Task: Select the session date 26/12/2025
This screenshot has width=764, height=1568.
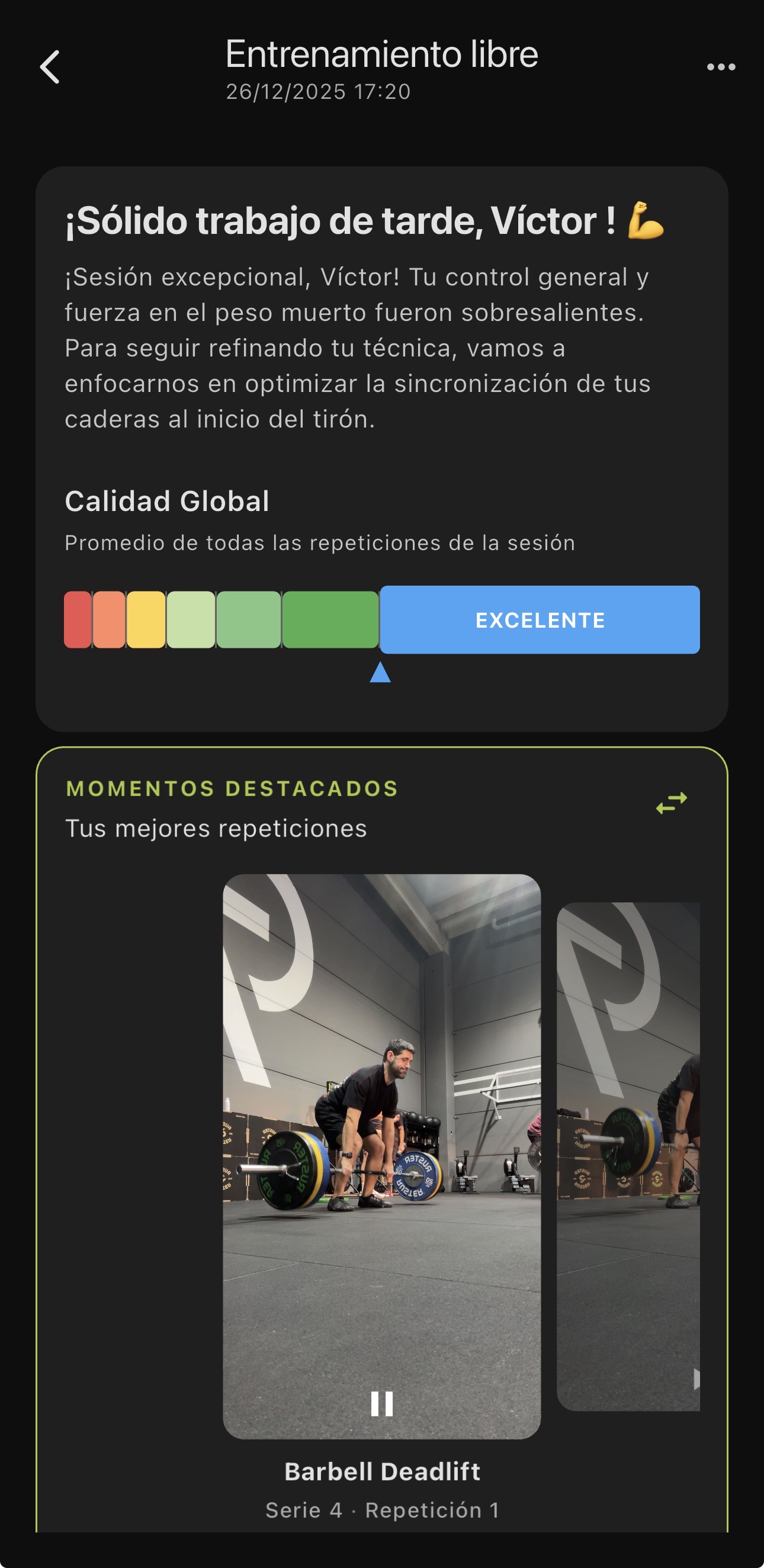Action: pos(319,92)
